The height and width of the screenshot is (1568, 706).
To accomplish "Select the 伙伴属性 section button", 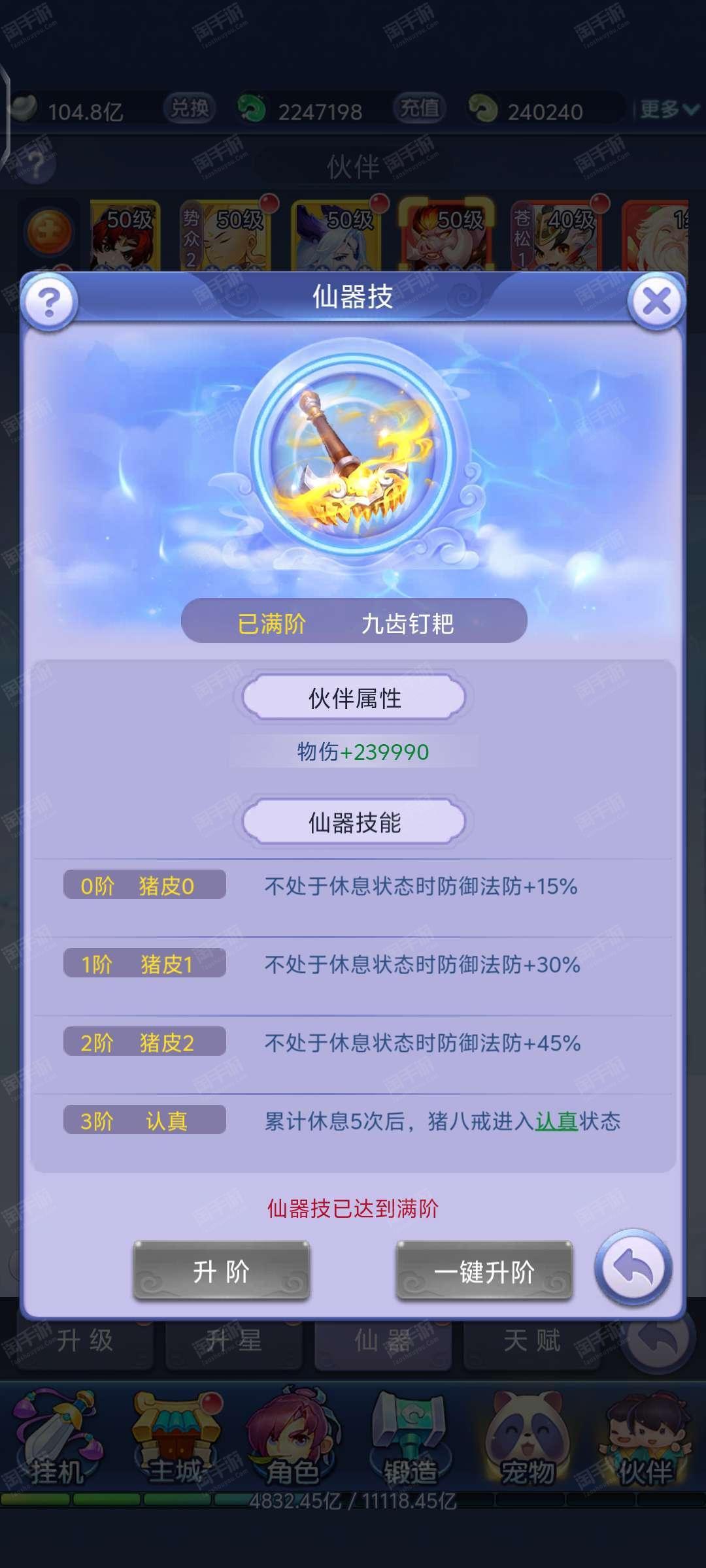I will [x=354, y=698].
